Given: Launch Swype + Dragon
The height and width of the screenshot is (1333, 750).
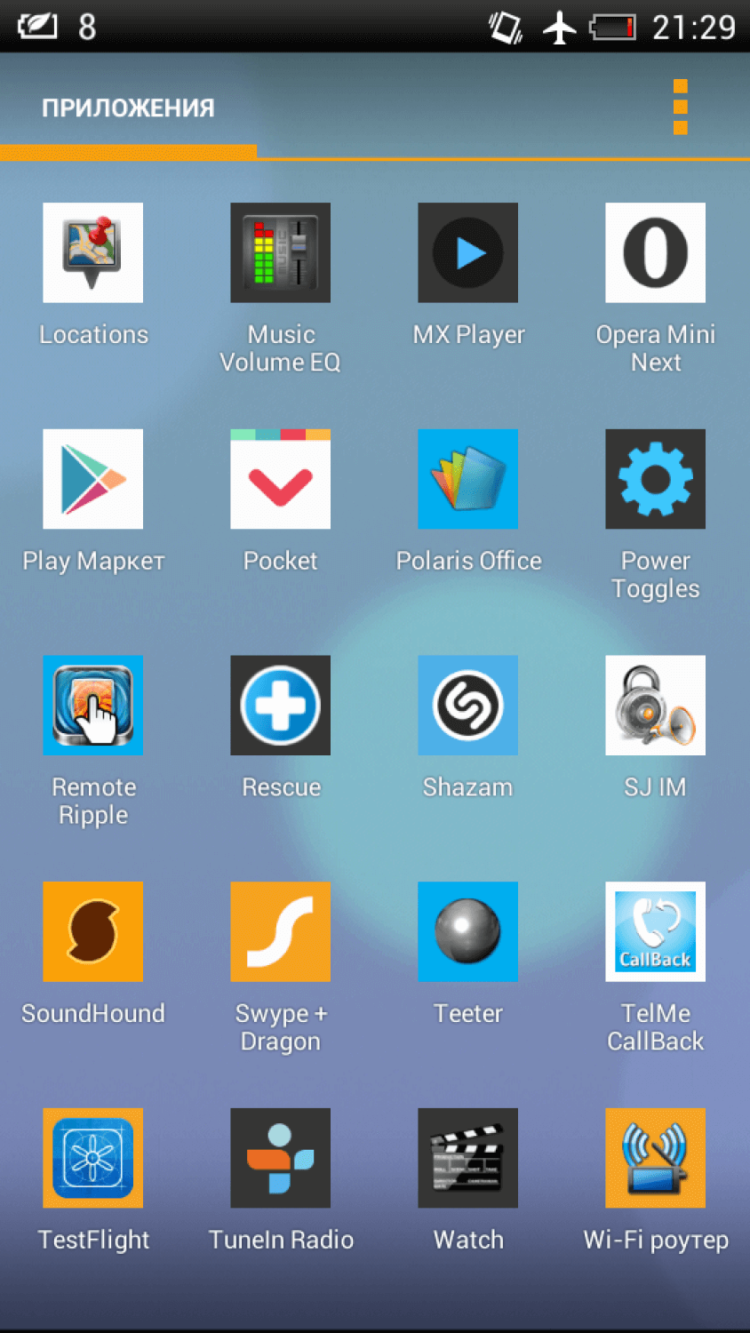Looking at the screenshot, I should click(x=280, y=931).
